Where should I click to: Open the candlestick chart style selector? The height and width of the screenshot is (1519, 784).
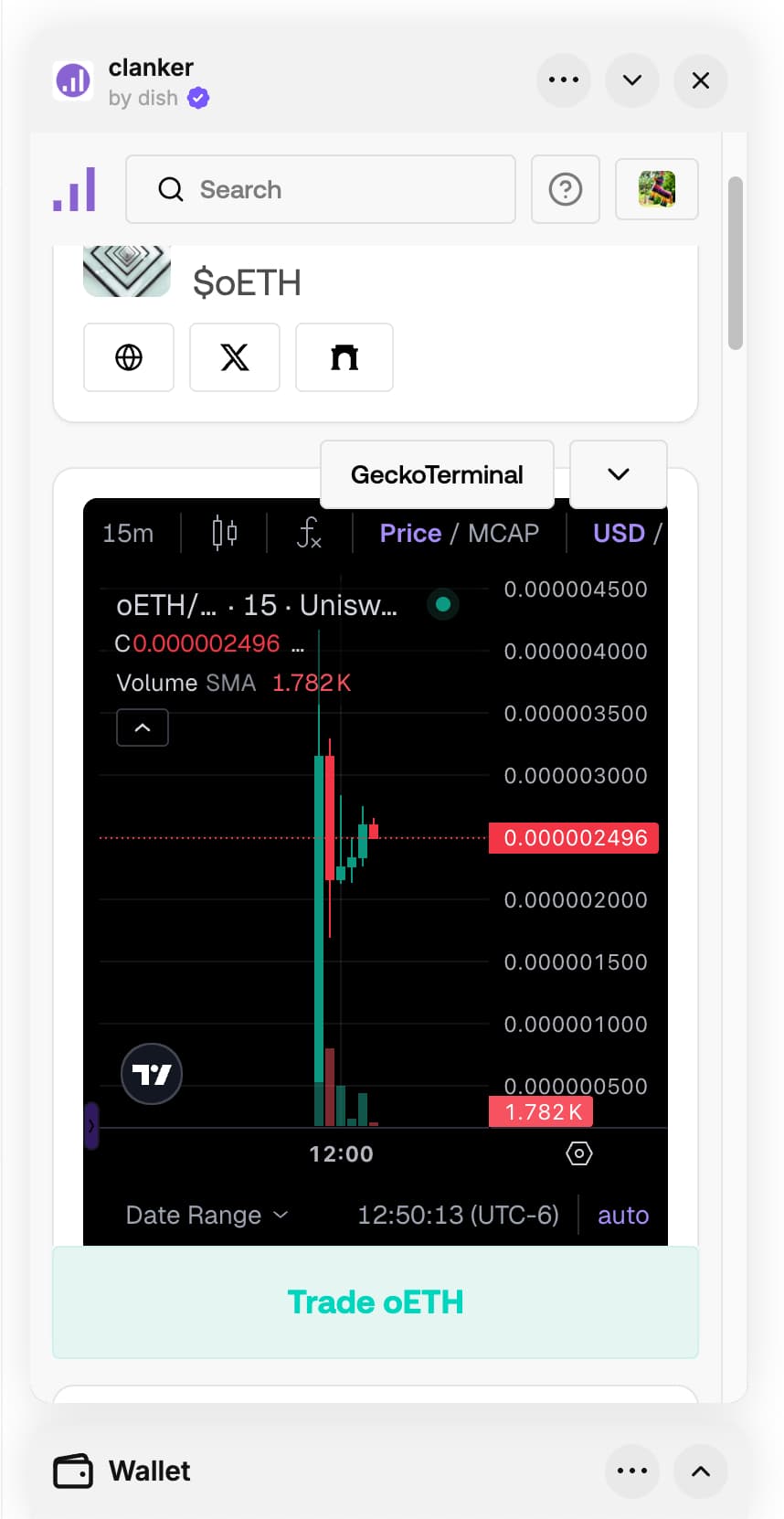click(224, 533)
